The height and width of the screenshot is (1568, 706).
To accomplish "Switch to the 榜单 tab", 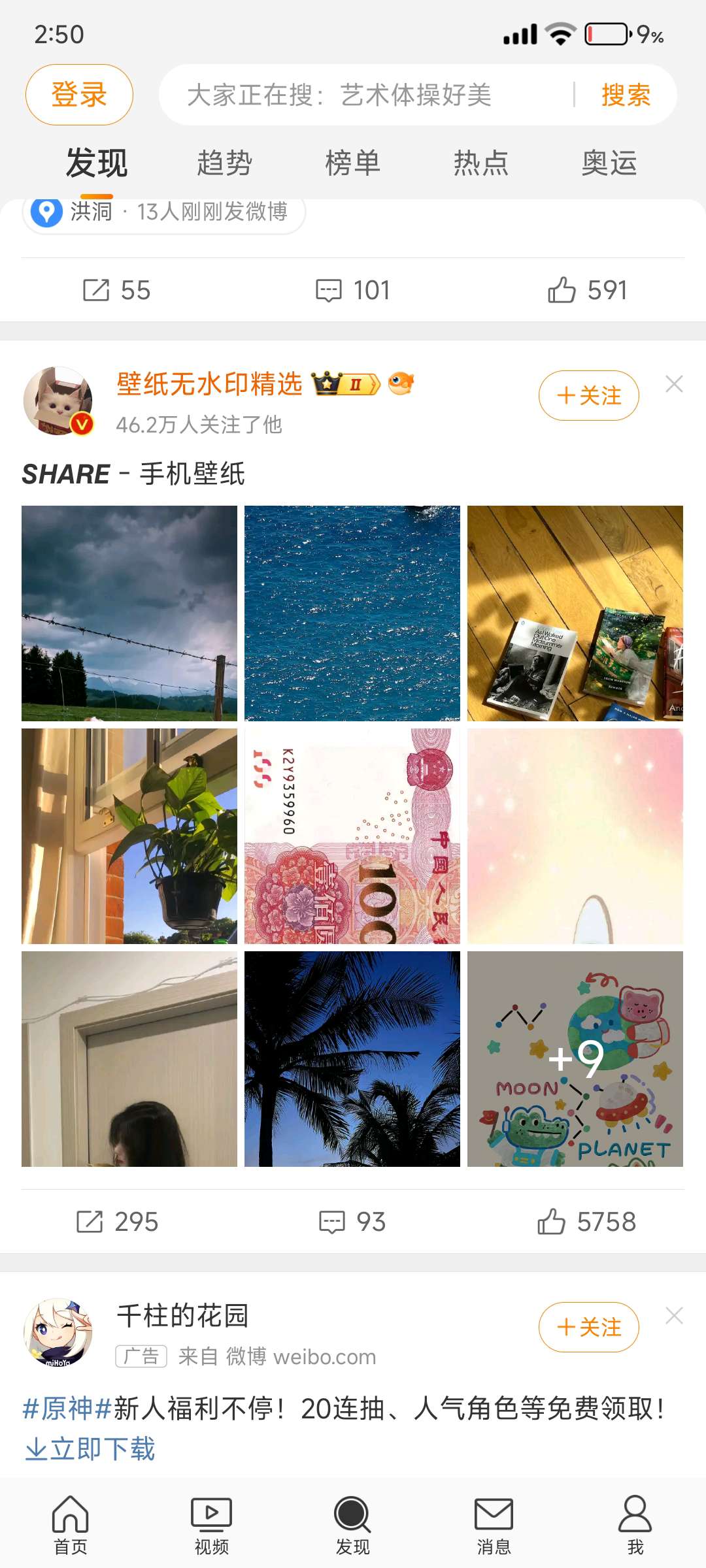I will tap(352, 163).
